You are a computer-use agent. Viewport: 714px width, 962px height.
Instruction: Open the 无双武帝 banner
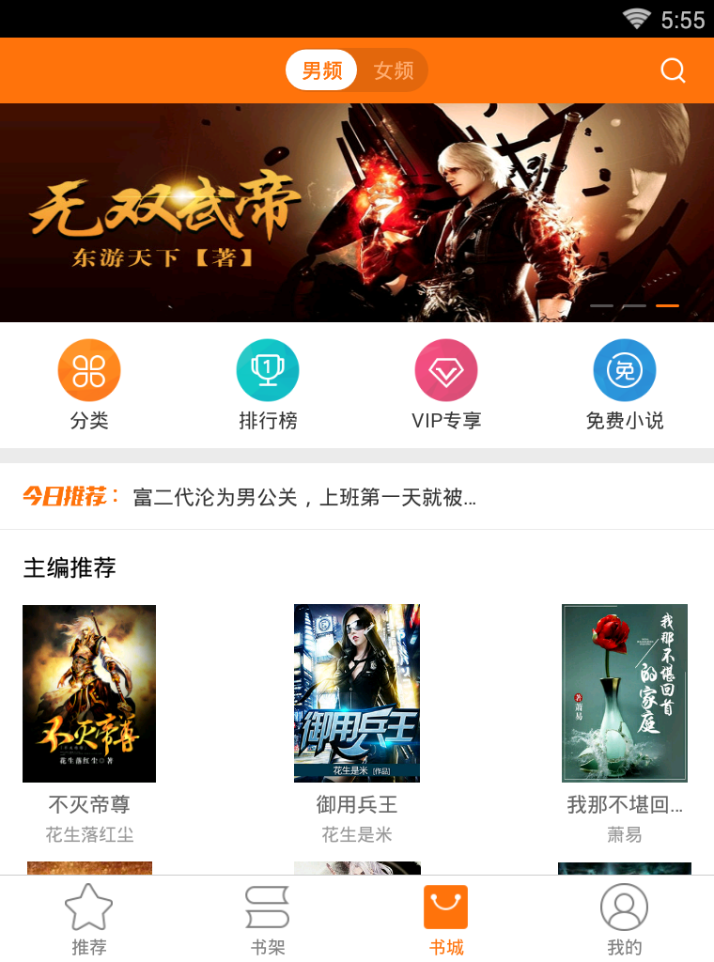(x=357, y=212)
